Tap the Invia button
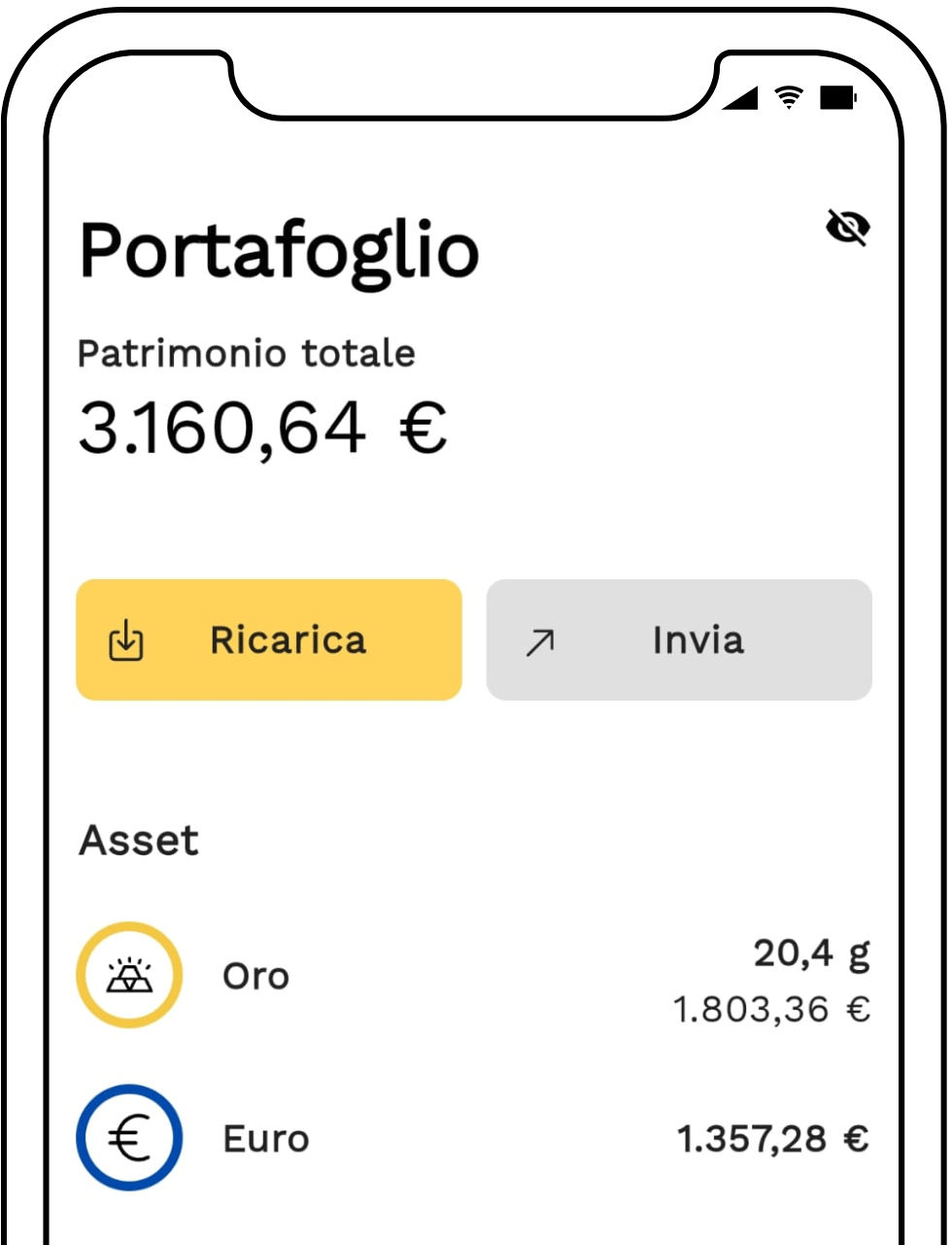This screenshot has height=1245, width=952. 678,640
